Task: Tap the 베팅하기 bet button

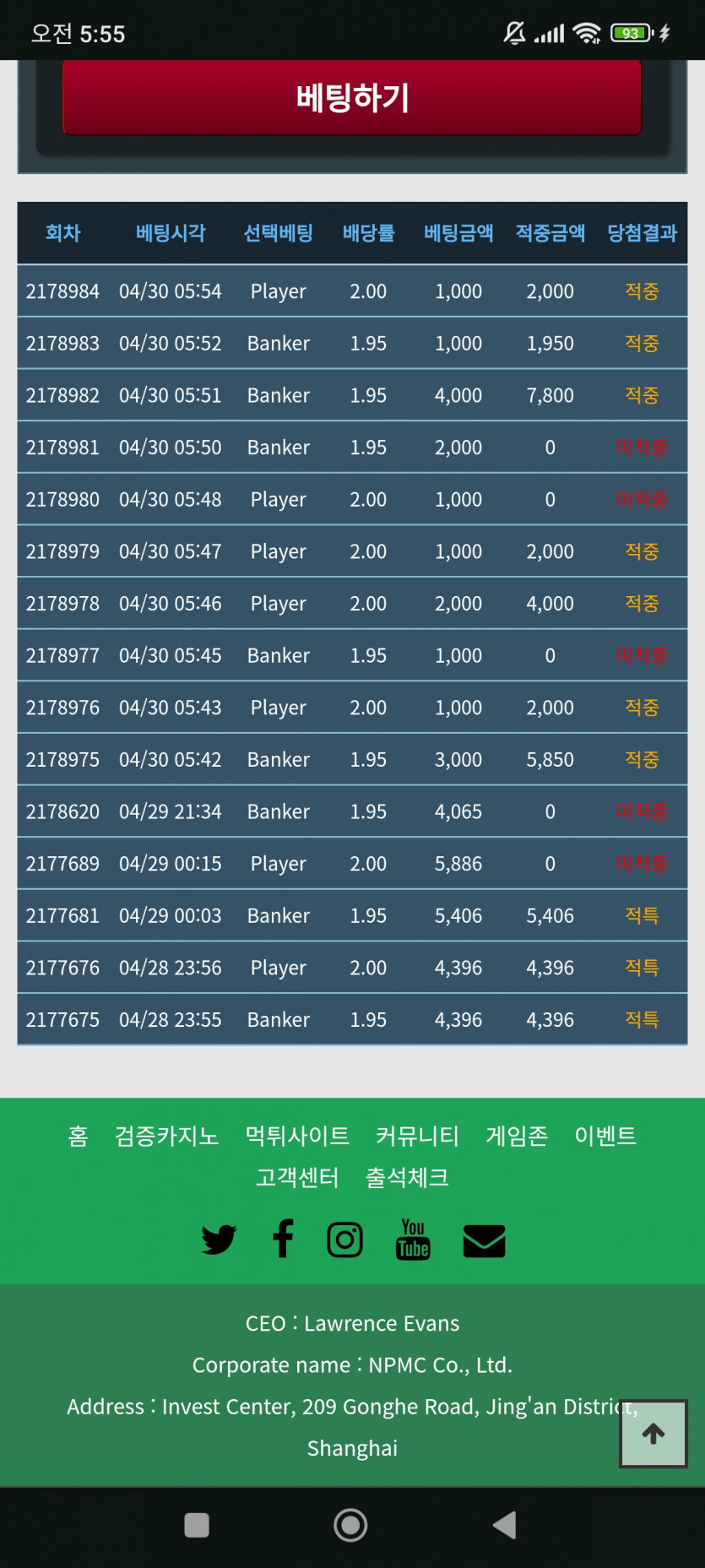Action: pos(352,98)
